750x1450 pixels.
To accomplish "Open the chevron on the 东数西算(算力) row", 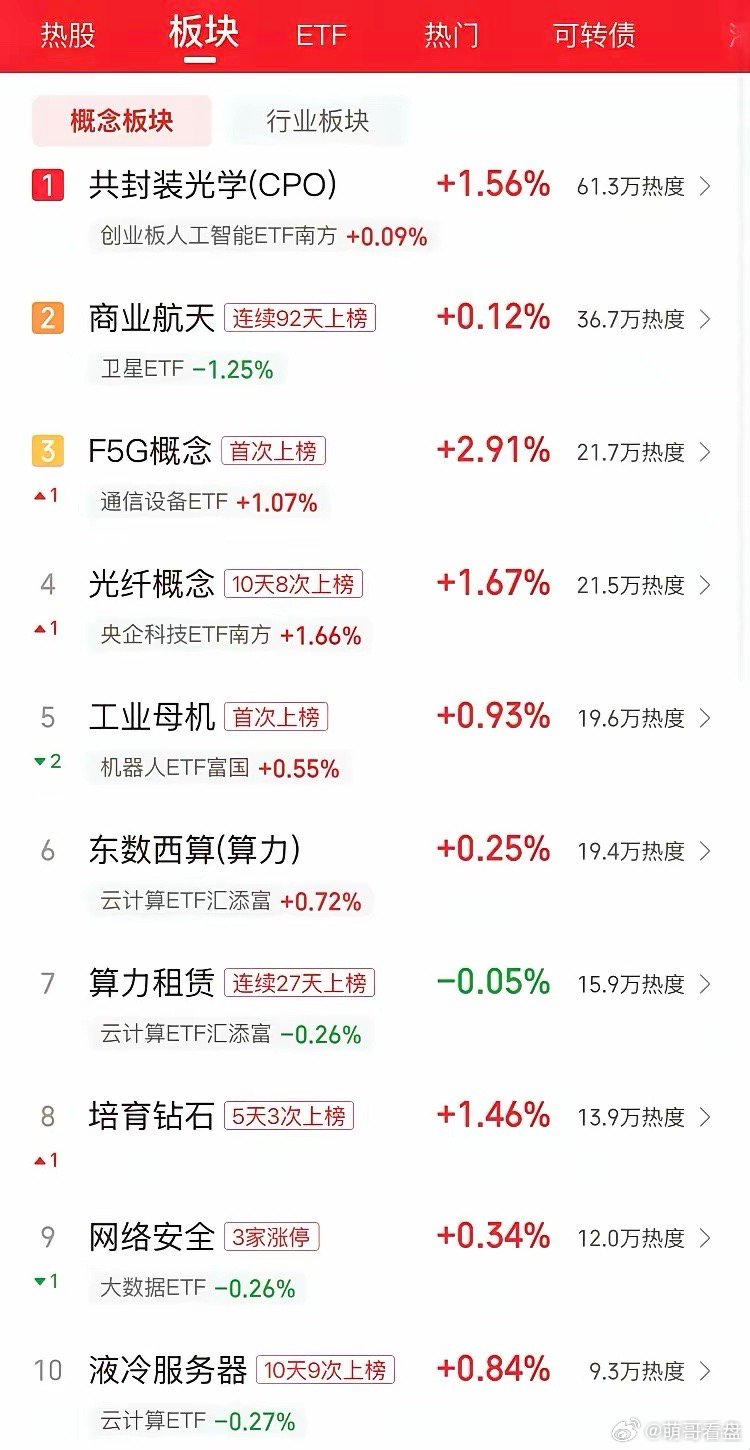I will click(x=706, y=851).
